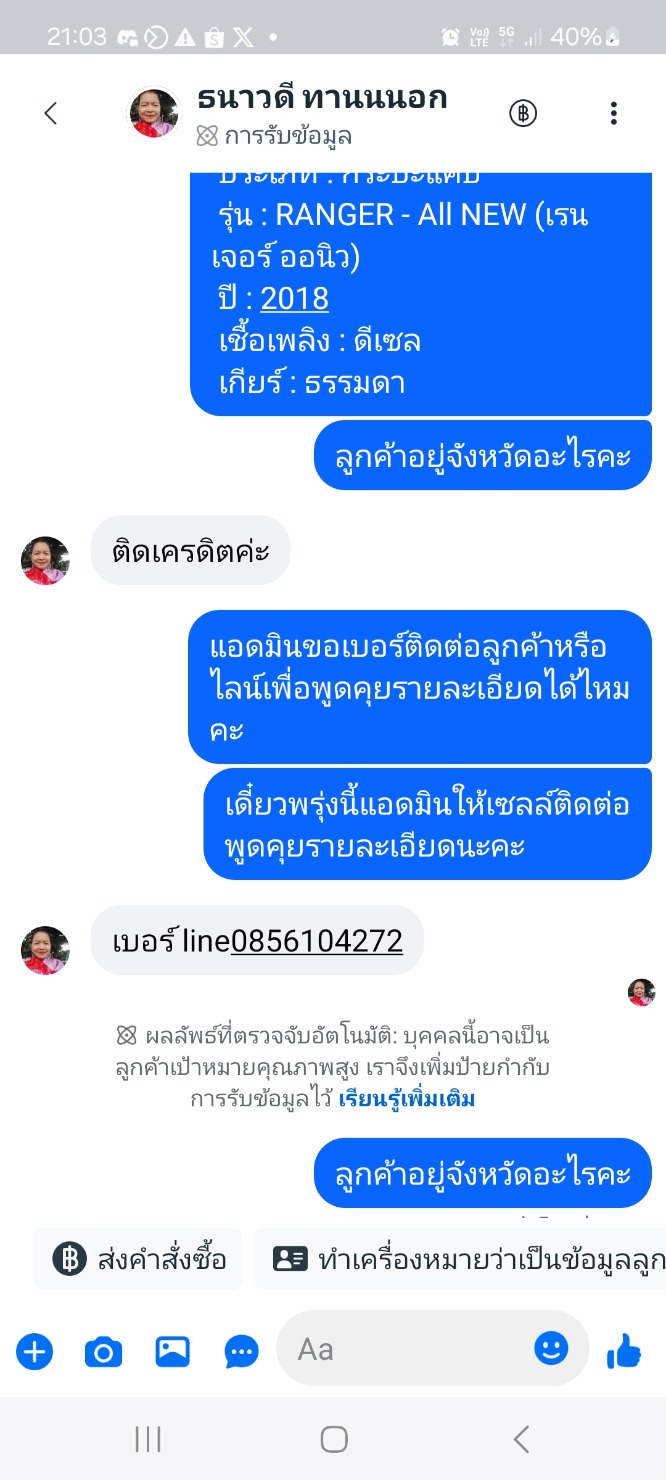Open the camera to take a photo
The image size is (666, 1480).
click(103, 1352)
